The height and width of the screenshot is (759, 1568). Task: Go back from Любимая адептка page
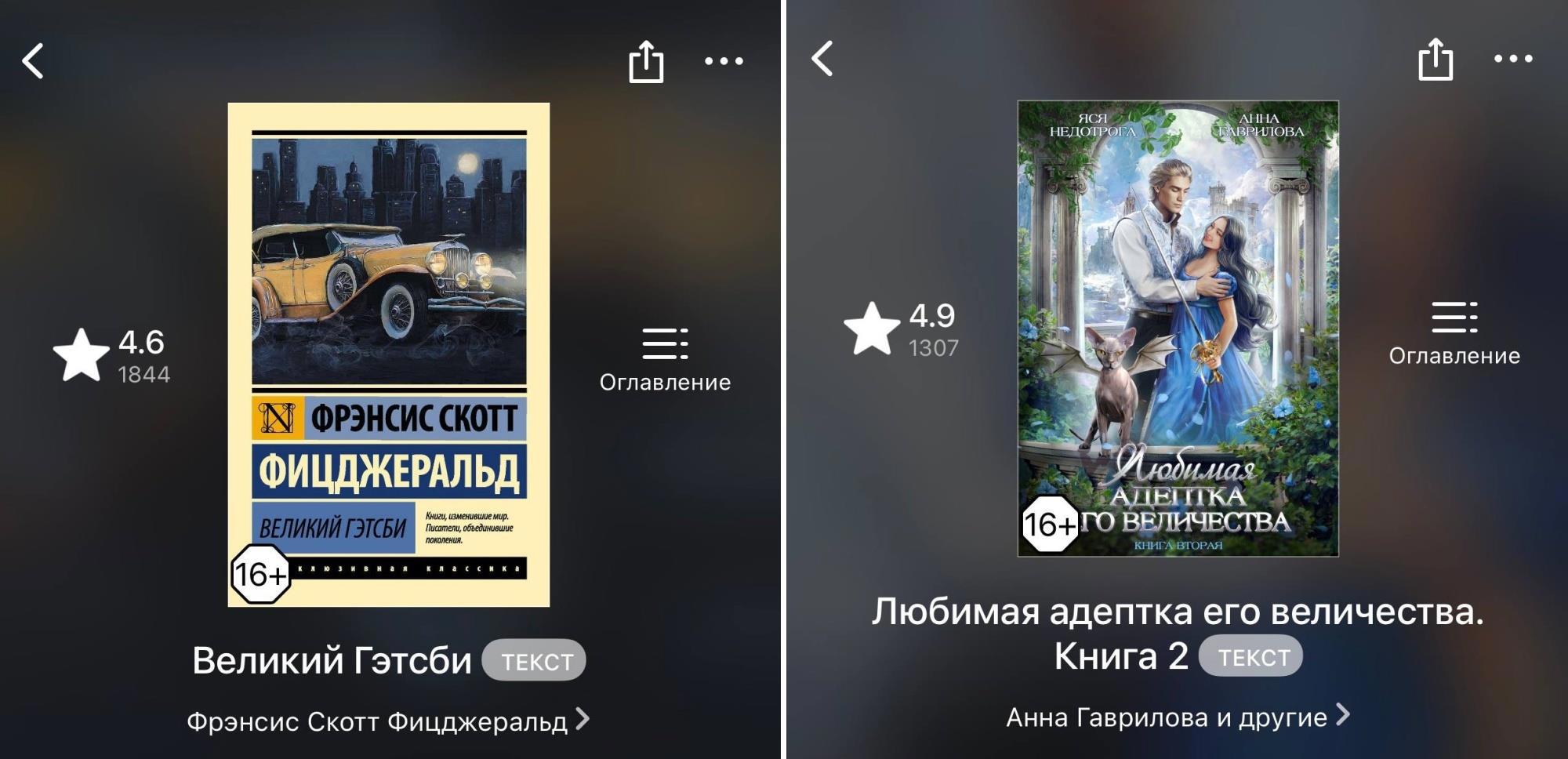822,59
